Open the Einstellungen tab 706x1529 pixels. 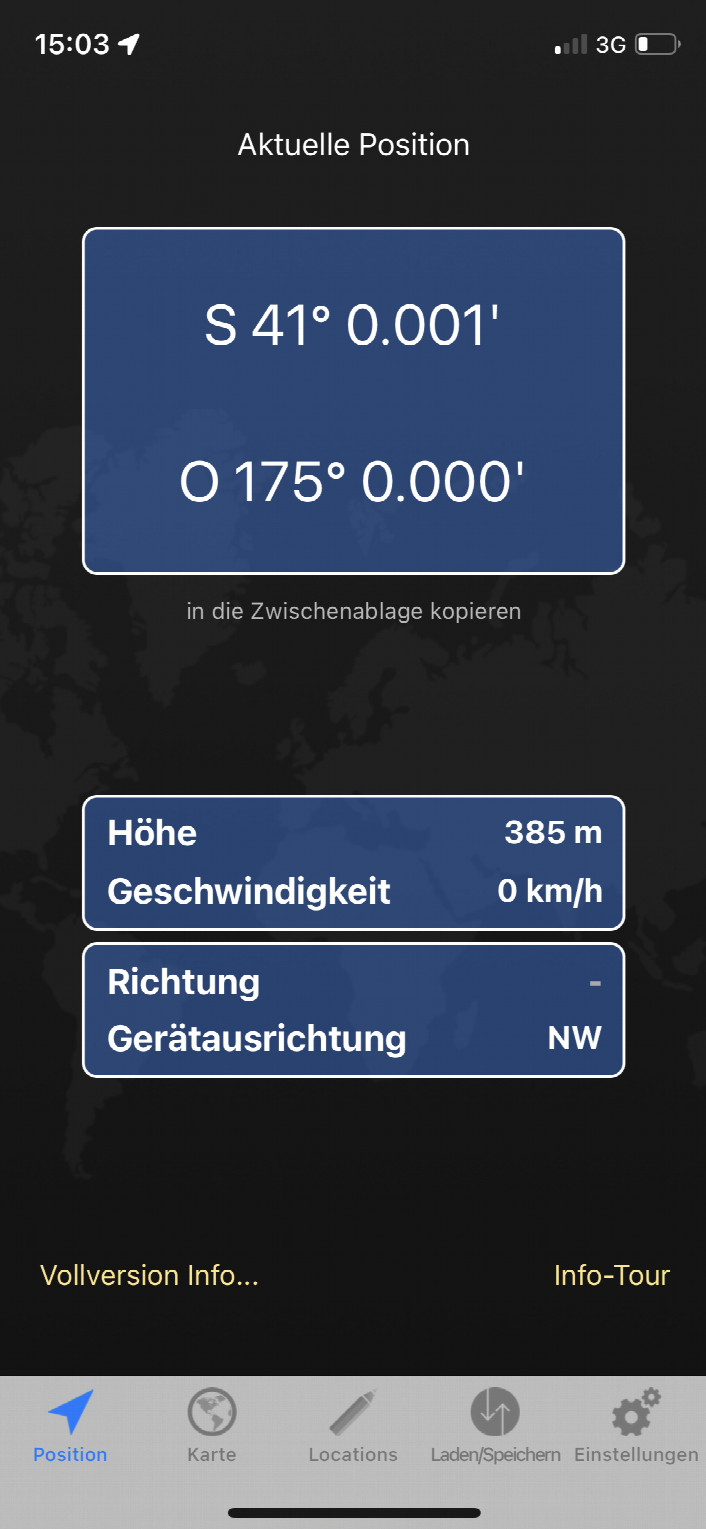click(x=636, y=1427)
